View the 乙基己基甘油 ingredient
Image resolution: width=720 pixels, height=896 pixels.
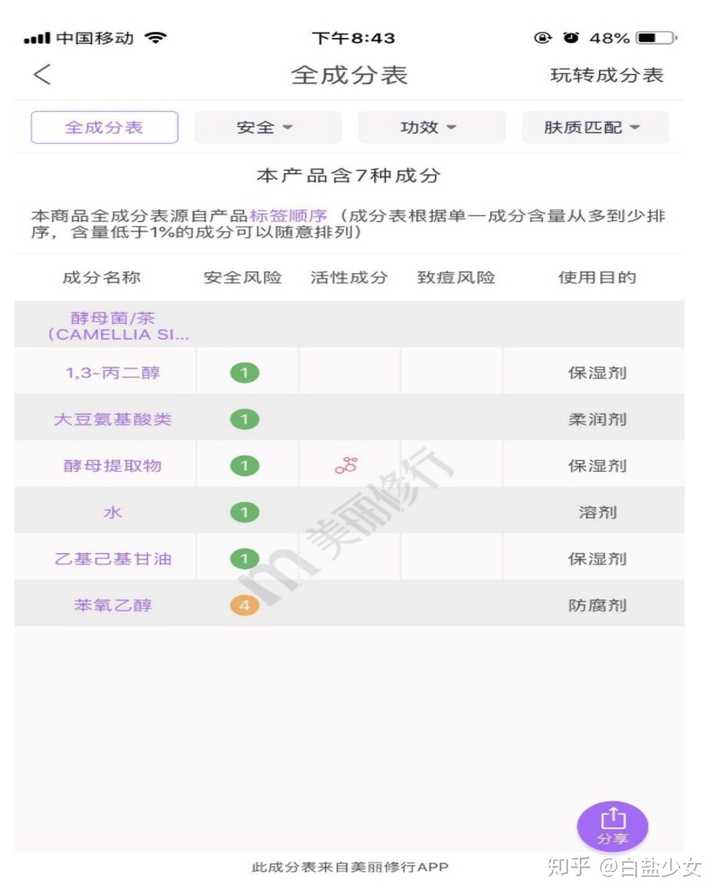tap(112, 559)
